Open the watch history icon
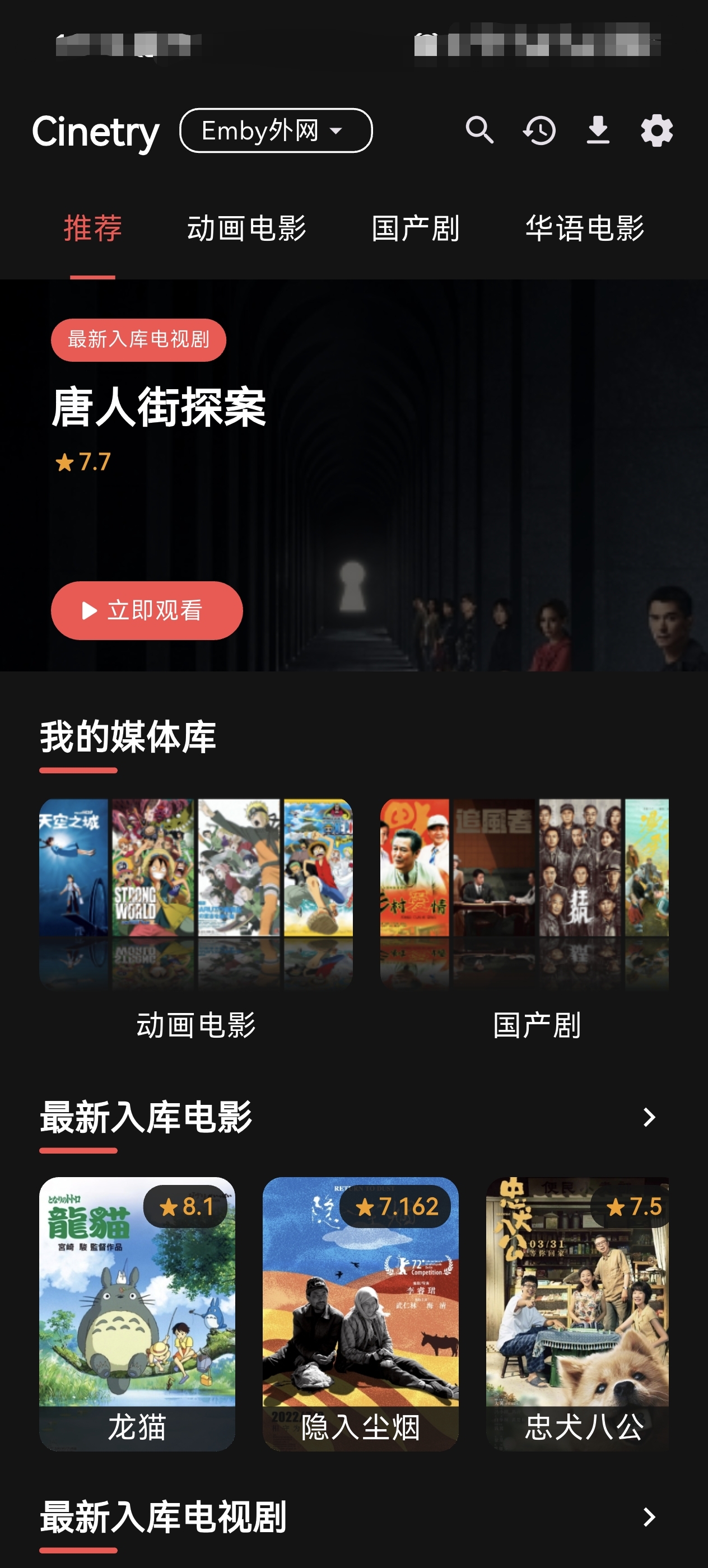The width and height of the screenshot is (708, 1568). (539, 130)
